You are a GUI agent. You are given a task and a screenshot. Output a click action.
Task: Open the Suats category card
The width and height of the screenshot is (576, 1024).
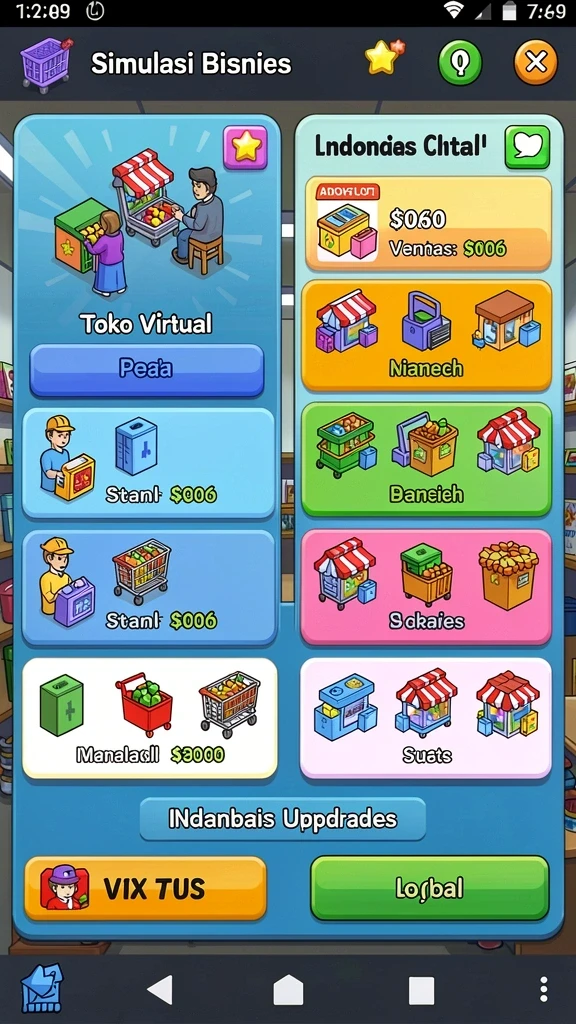click(426, 718)
